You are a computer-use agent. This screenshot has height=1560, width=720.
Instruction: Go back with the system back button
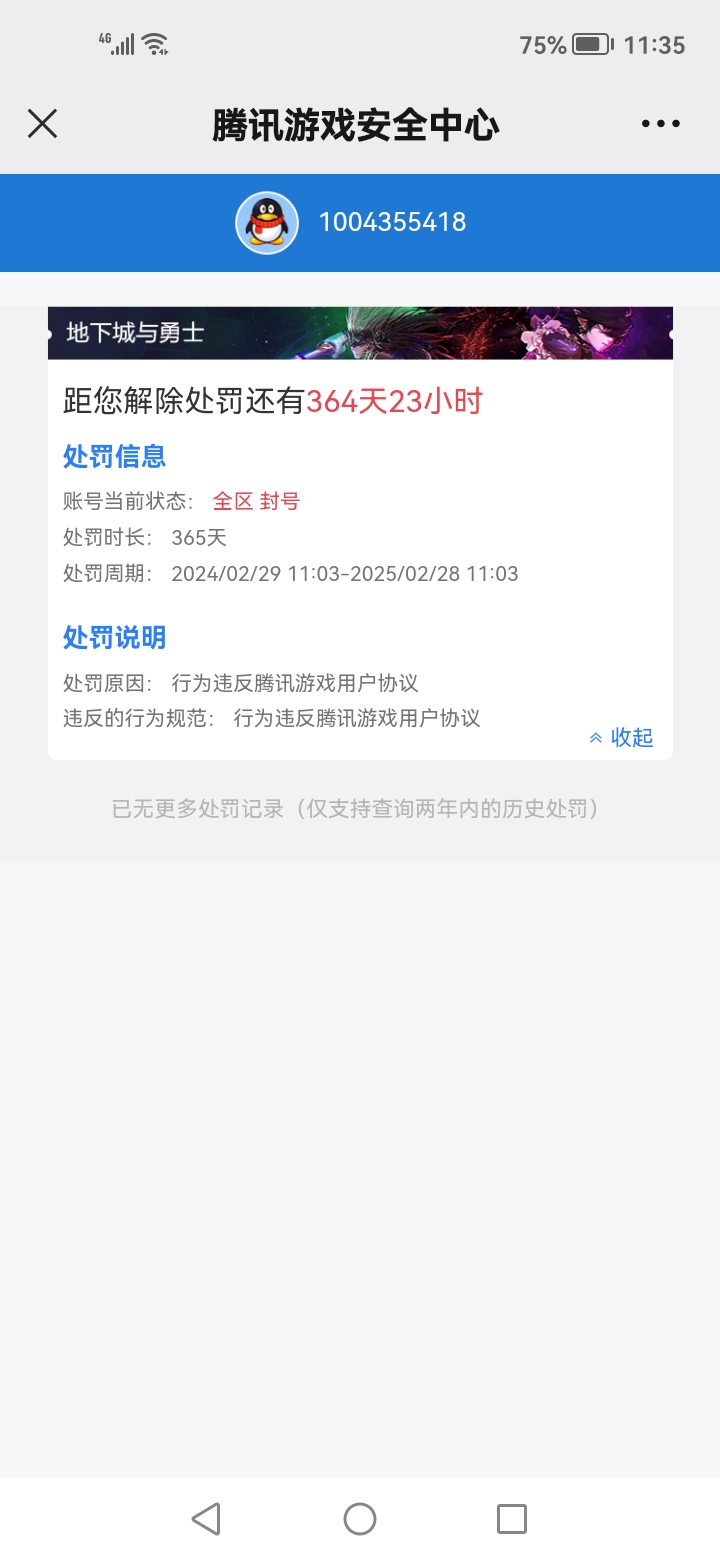click(x=206, y=1519)
